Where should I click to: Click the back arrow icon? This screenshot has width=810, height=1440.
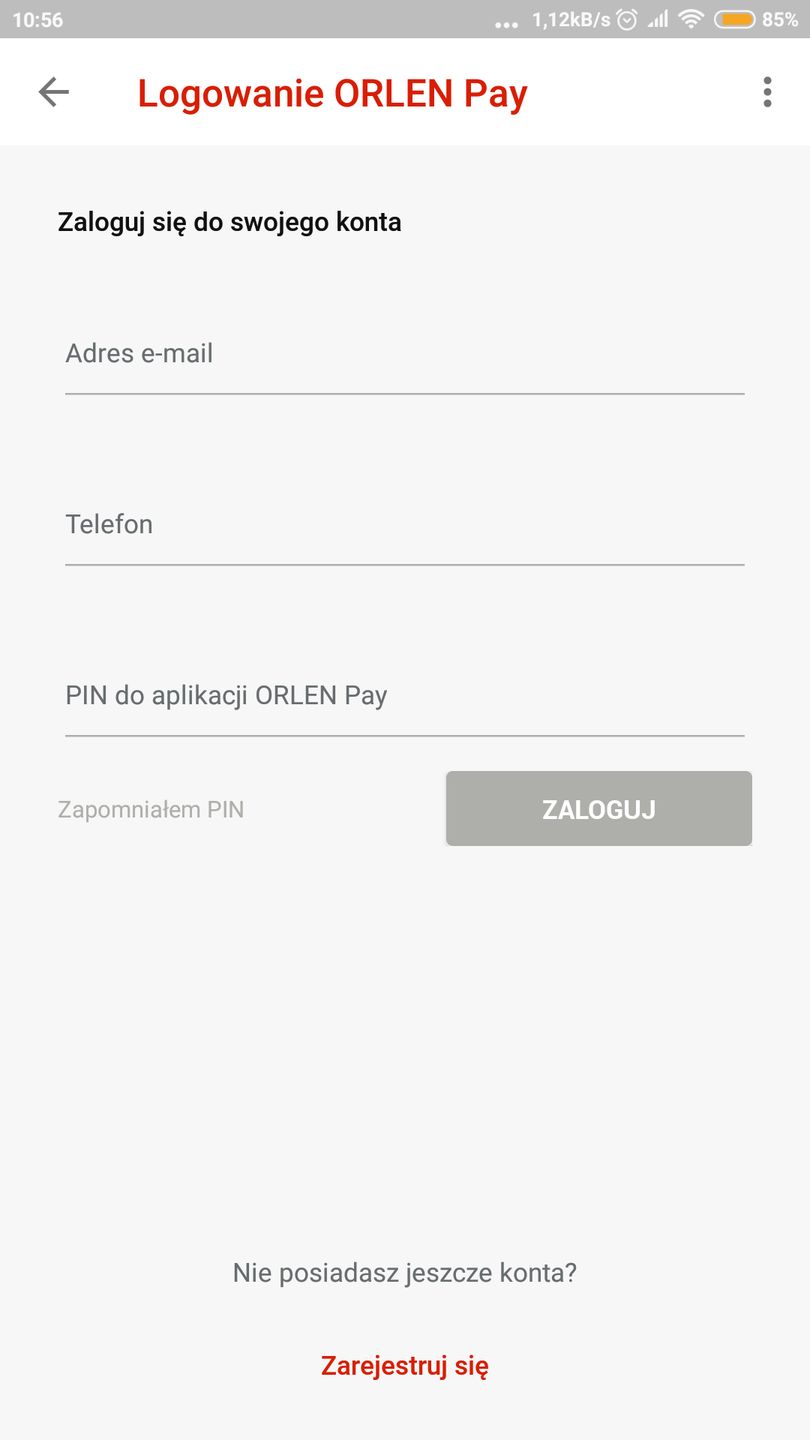tap(54, 91)
